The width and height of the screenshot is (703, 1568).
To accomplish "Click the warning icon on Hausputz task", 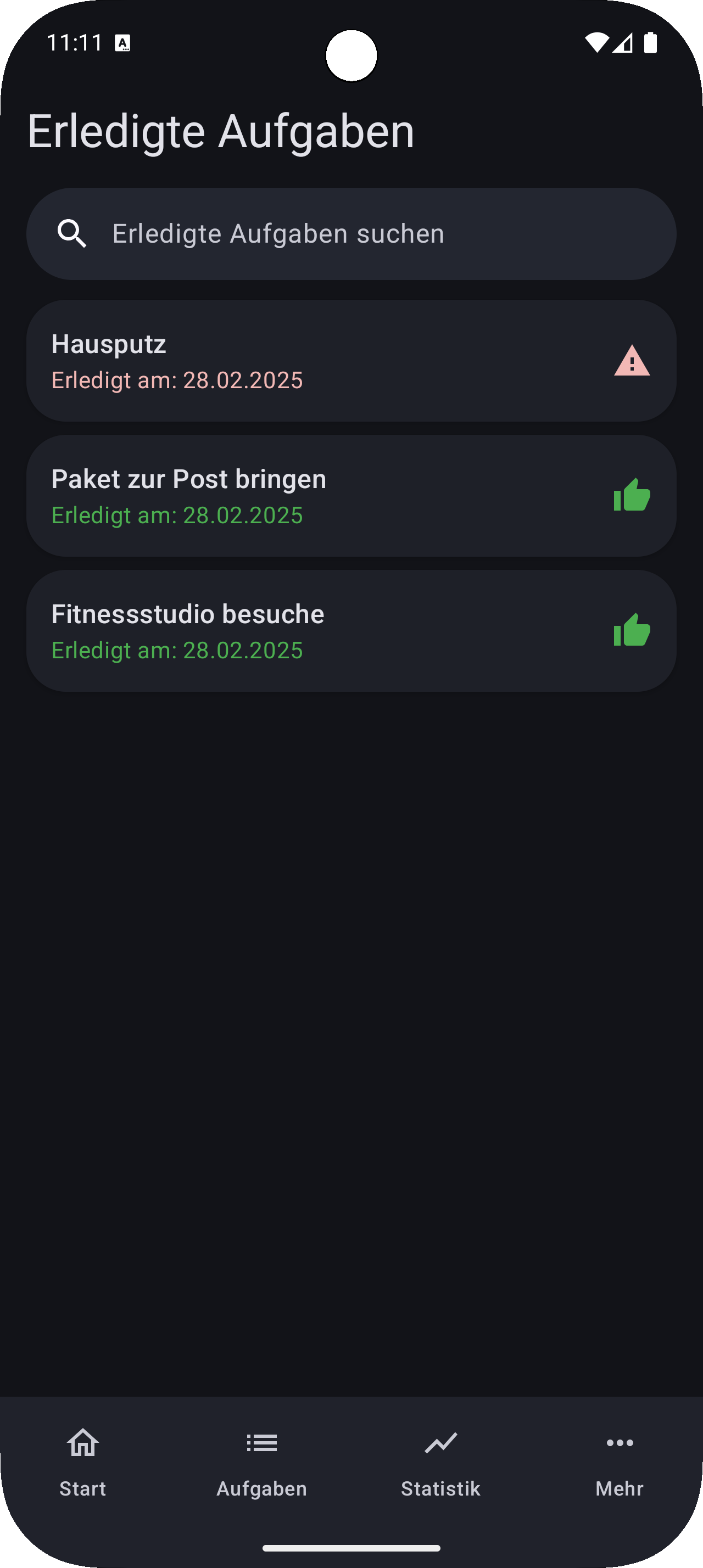I will pyautogui.click(x=632, y=361).
